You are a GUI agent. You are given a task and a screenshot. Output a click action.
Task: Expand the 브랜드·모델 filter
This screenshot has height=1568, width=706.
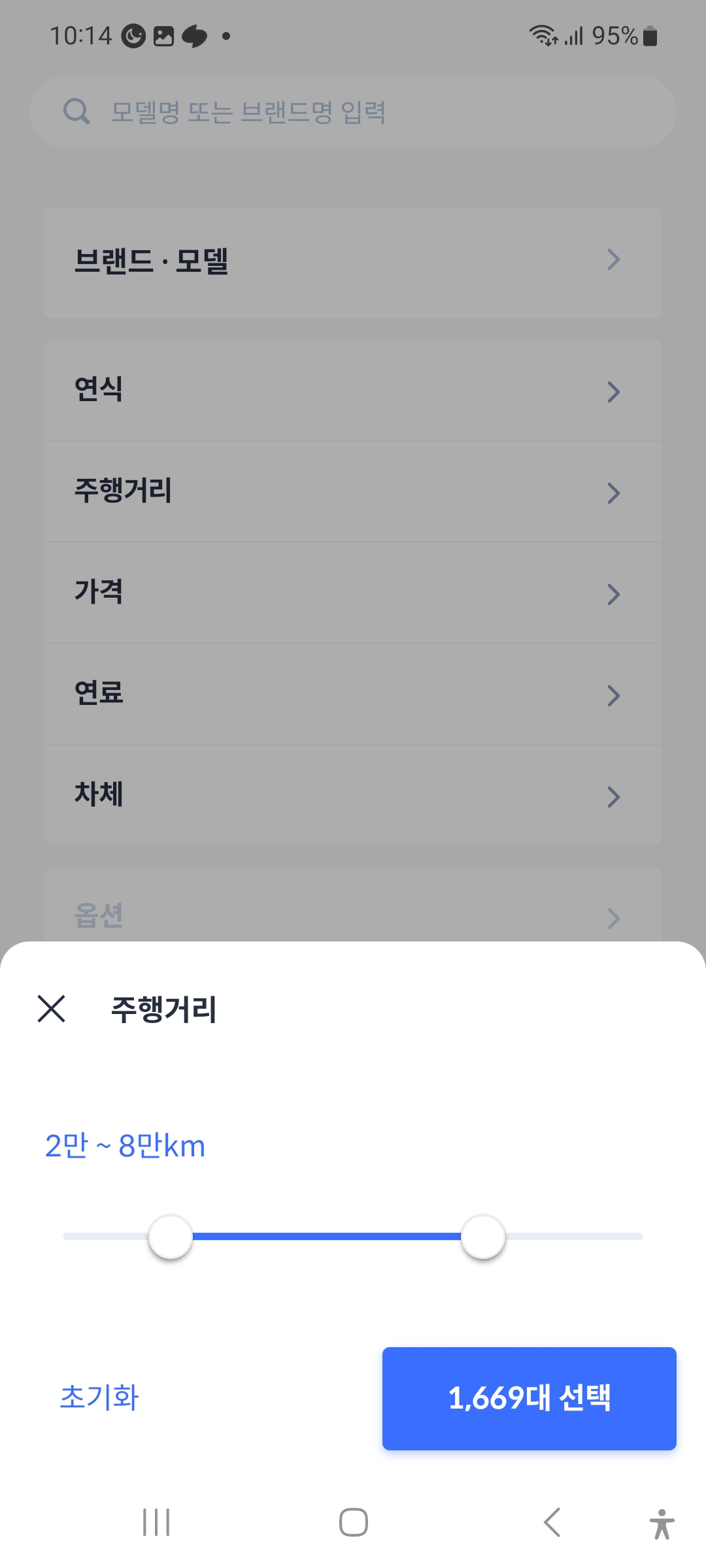click(353, 260)
